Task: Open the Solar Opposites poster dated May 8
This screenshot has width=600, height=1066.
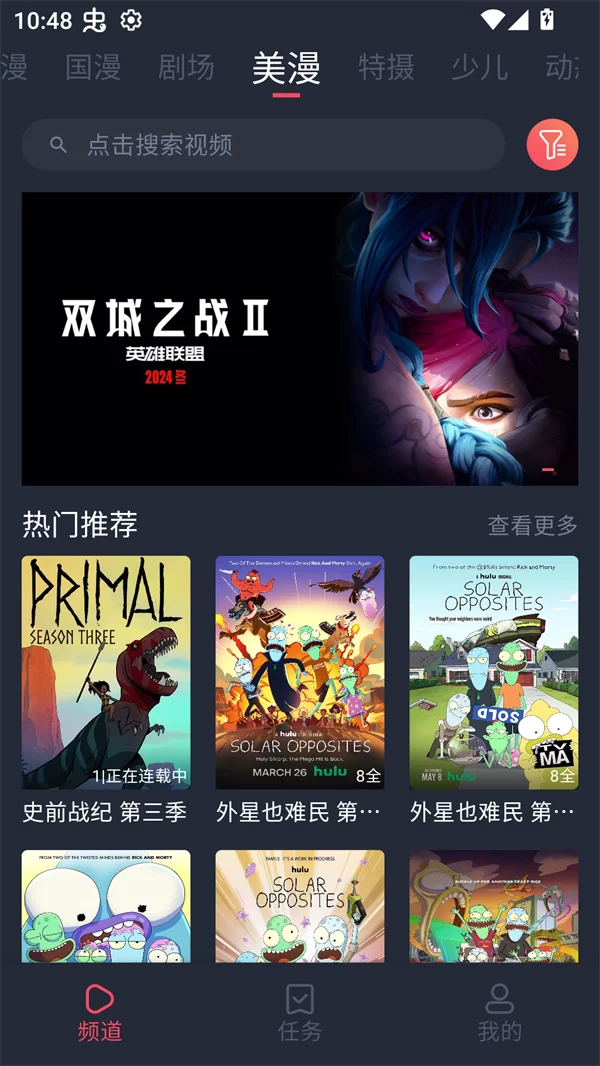Action: [493, 673]
